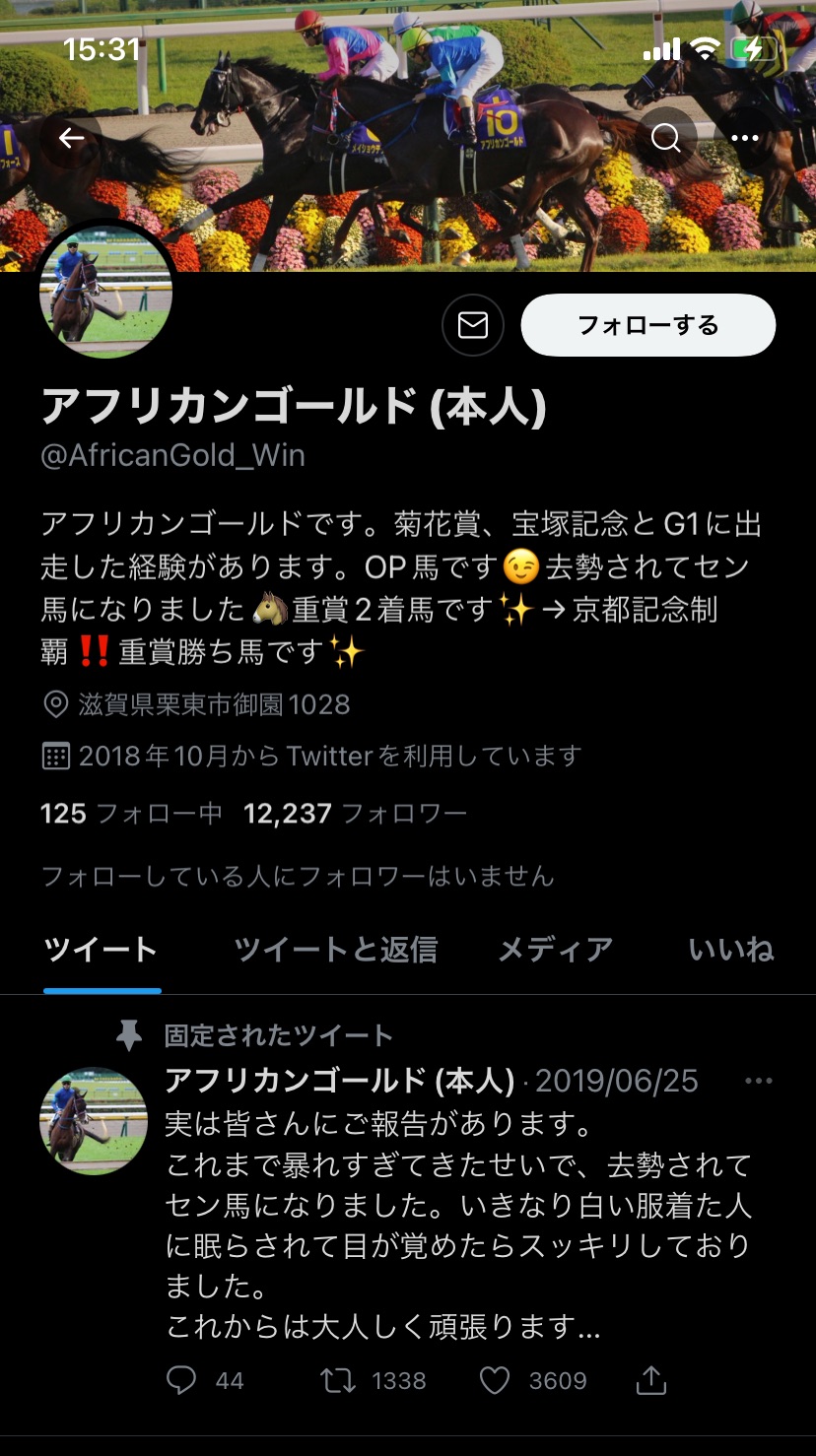Go back using the arrow icon
Image resolution: width=816 pixels, height=1456 pixels.
[x=71, y=138]
